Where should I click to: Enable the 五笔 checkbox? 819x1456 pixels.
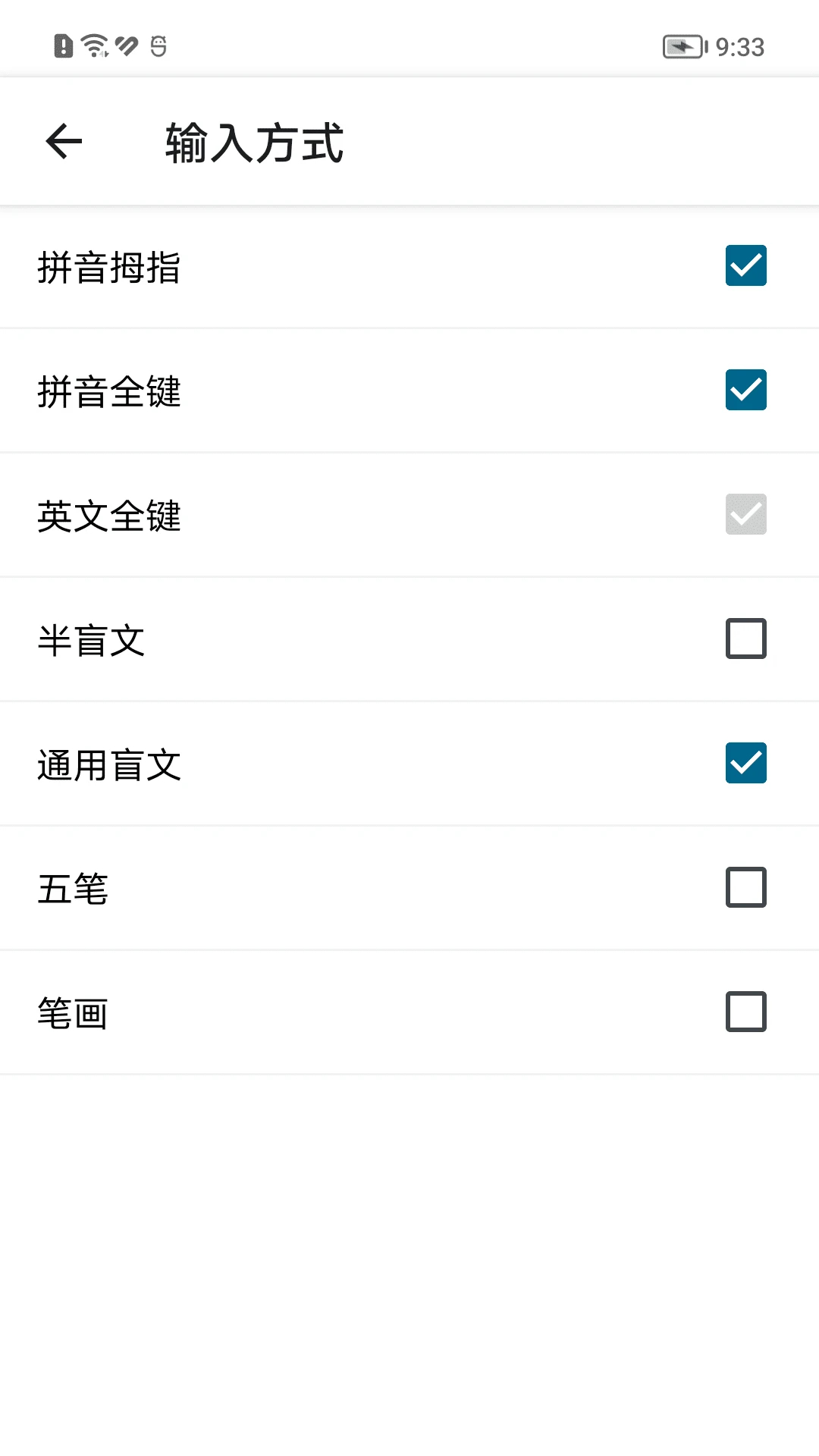[744, 887]
